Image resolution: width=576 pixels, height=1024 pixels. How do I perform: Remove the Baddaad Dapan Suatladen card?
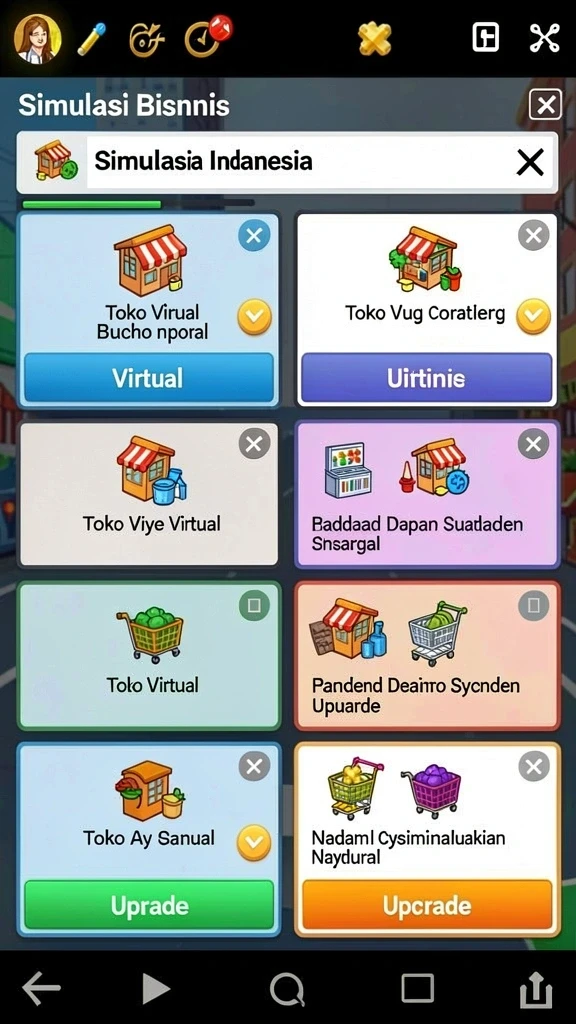pyautogui.click(x=534, y=444)
